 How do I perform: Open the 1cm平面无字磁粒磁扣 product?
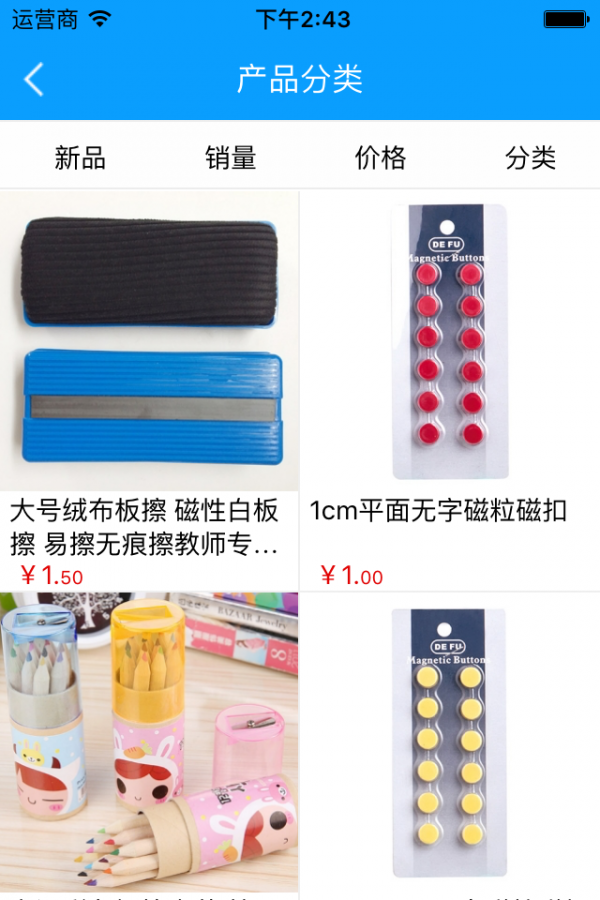click(x=449, y=390)
